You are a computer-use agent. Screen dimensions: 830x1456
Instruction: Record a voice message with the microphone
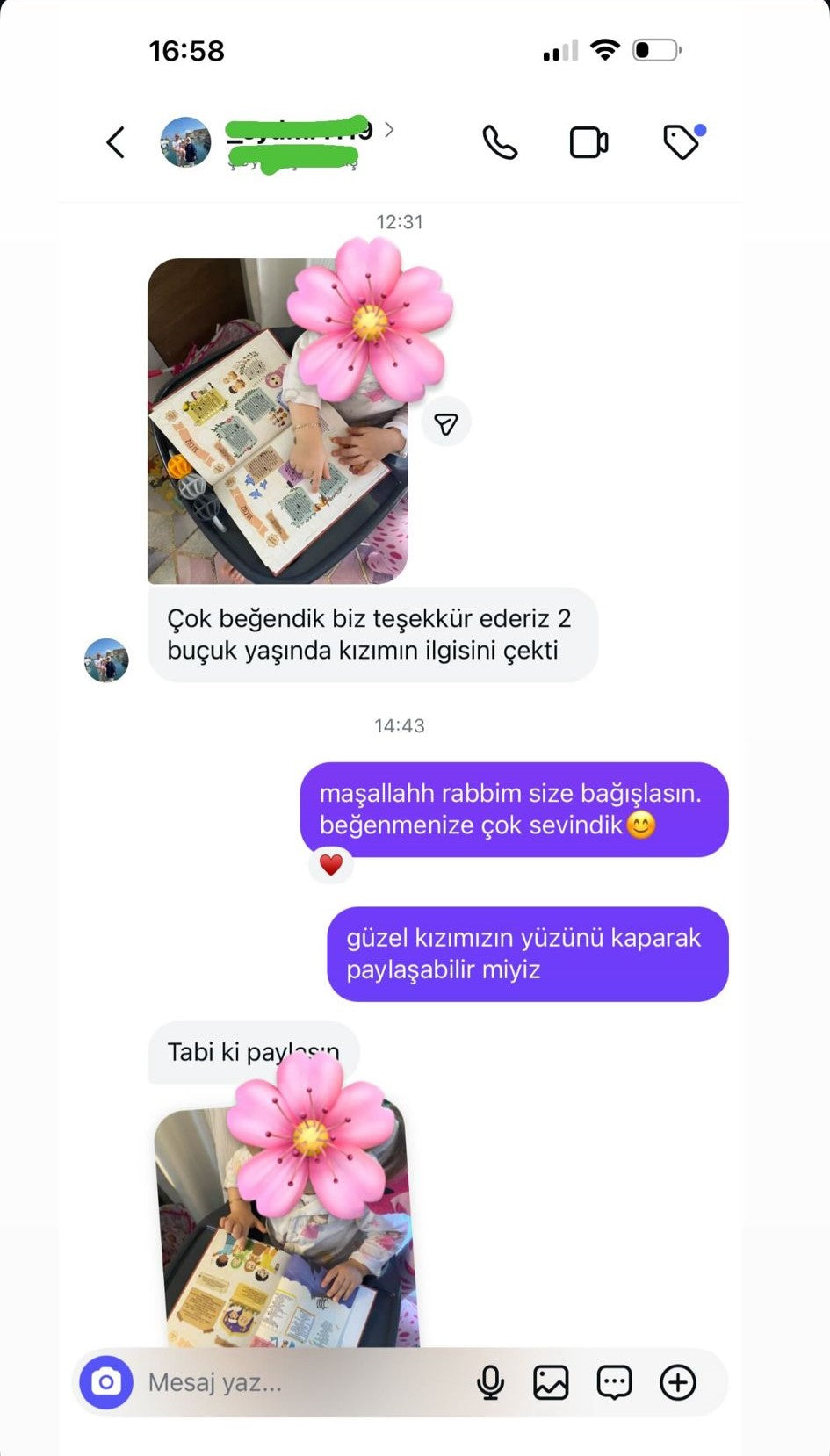[490, 1382]
